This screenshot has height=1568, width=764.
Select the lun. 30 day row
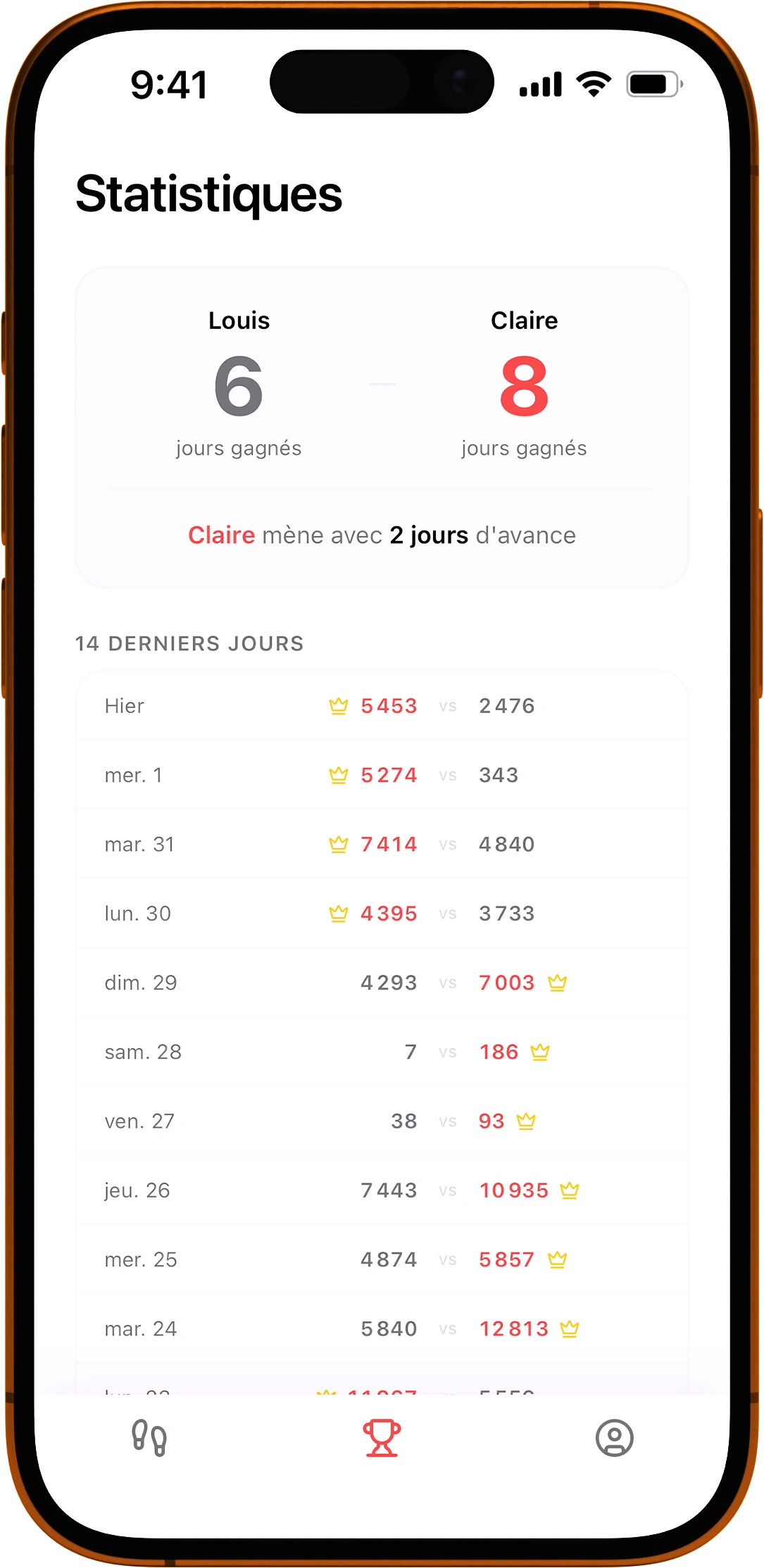tap(382, 913)
